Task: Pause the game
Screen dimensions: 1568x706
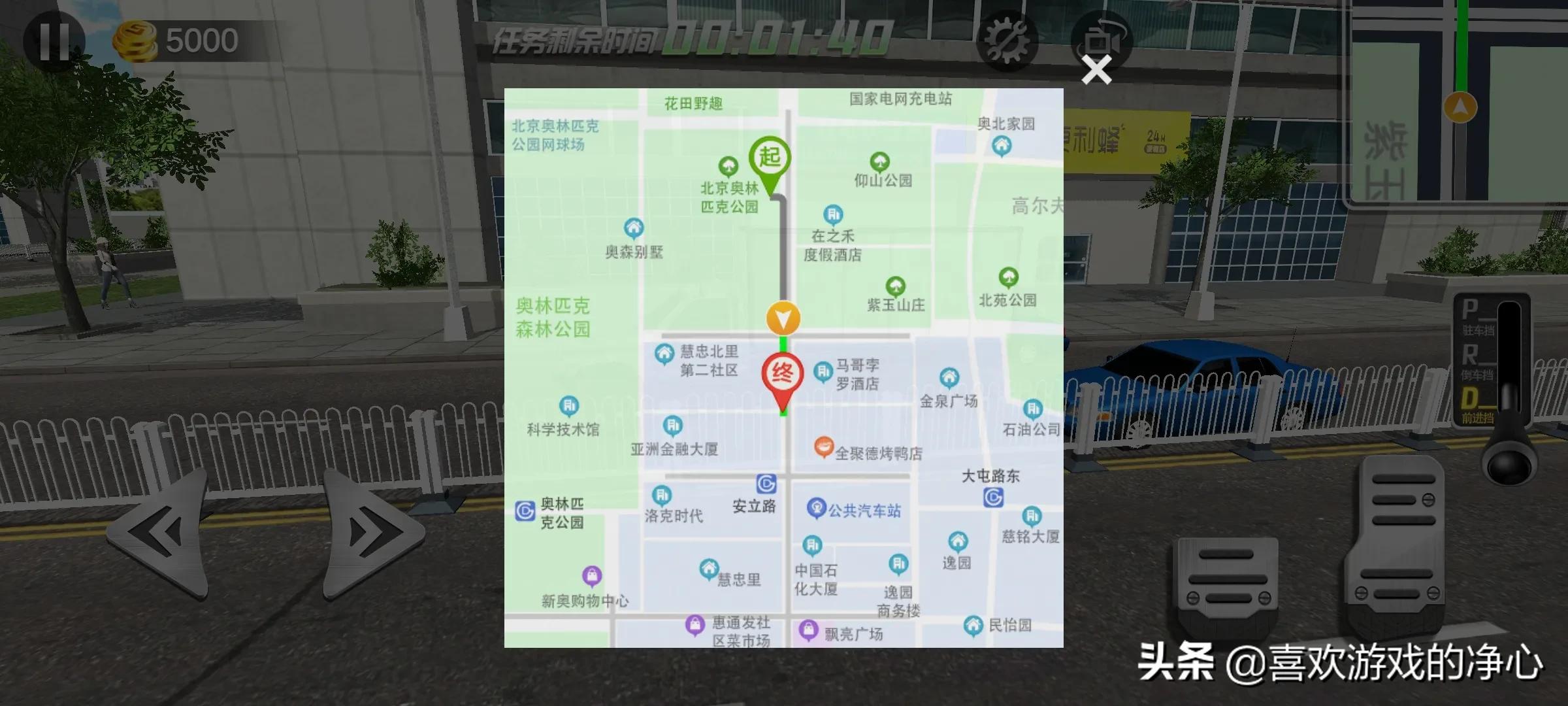Action: pos(54,41)
